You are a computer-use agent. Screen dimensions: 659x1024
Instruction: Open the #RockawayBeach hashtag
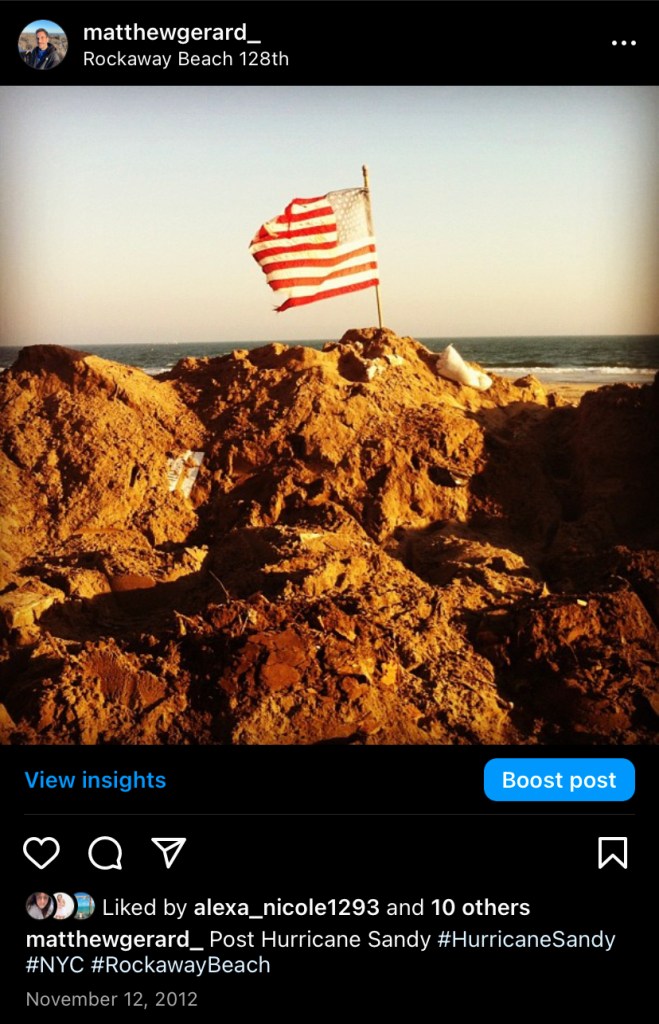tap(180, 966)
